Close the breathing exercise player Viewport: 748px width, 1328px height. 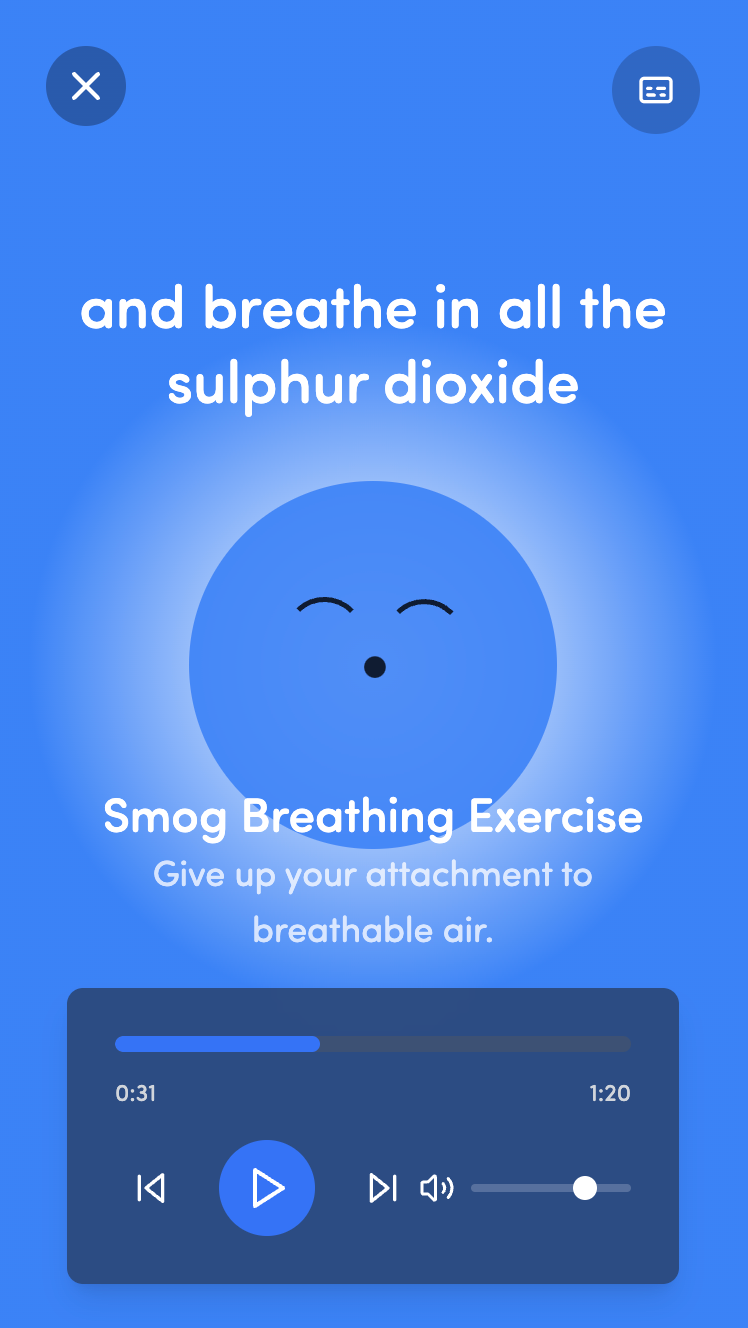(86, 86)
